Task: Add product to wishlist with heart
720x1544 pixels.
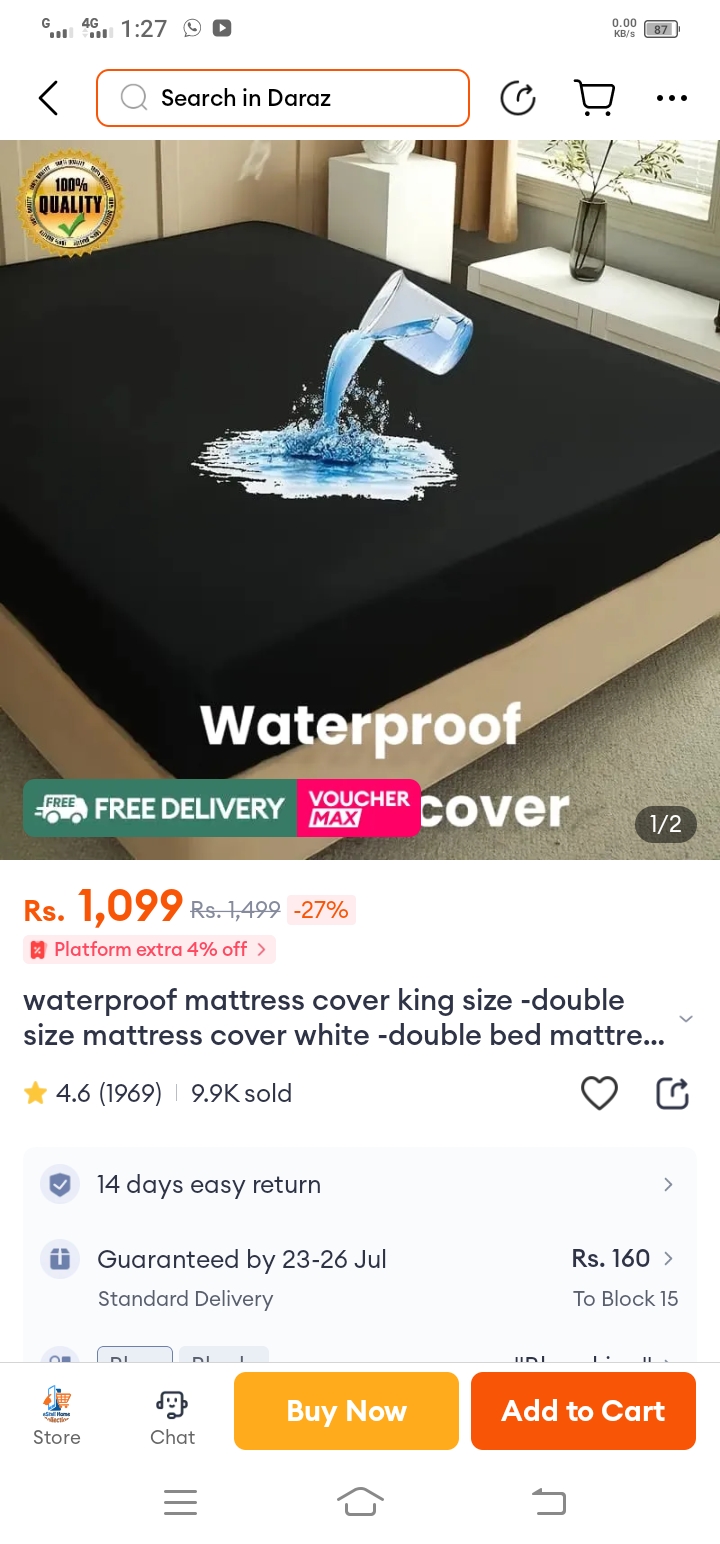Action: 599,1093
